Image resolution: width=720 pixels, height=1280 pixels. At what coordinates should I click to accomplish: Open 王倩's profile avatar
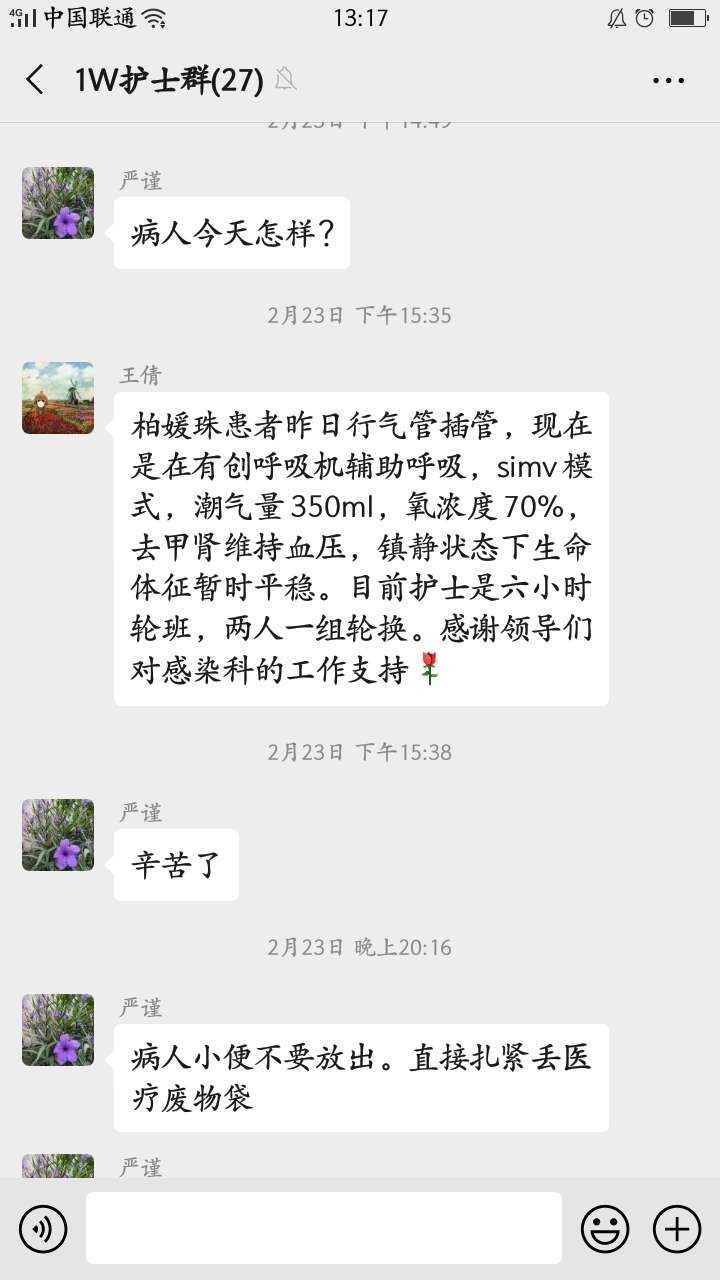[x=58, y=398]
